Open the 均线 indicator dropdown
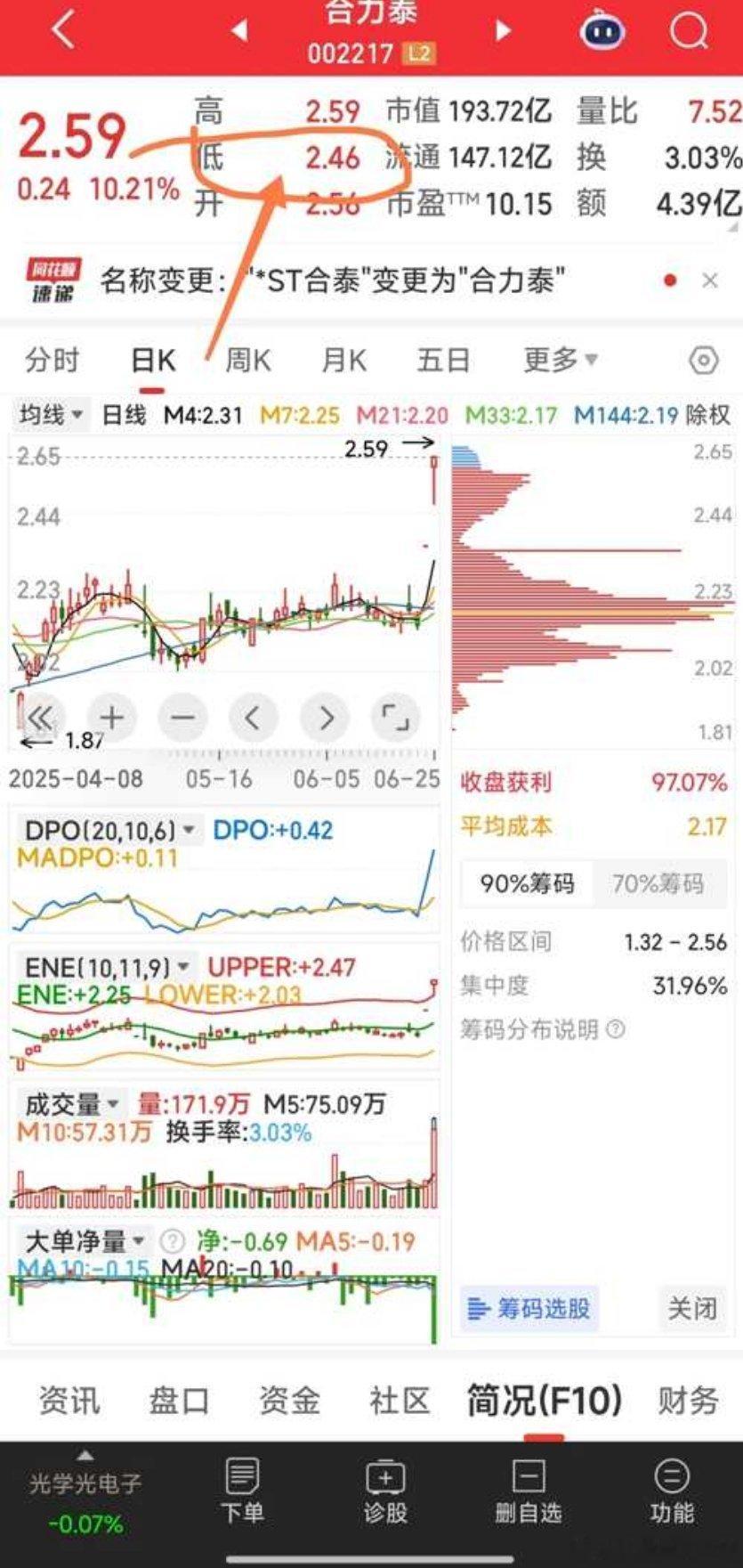 pos(52,415)
